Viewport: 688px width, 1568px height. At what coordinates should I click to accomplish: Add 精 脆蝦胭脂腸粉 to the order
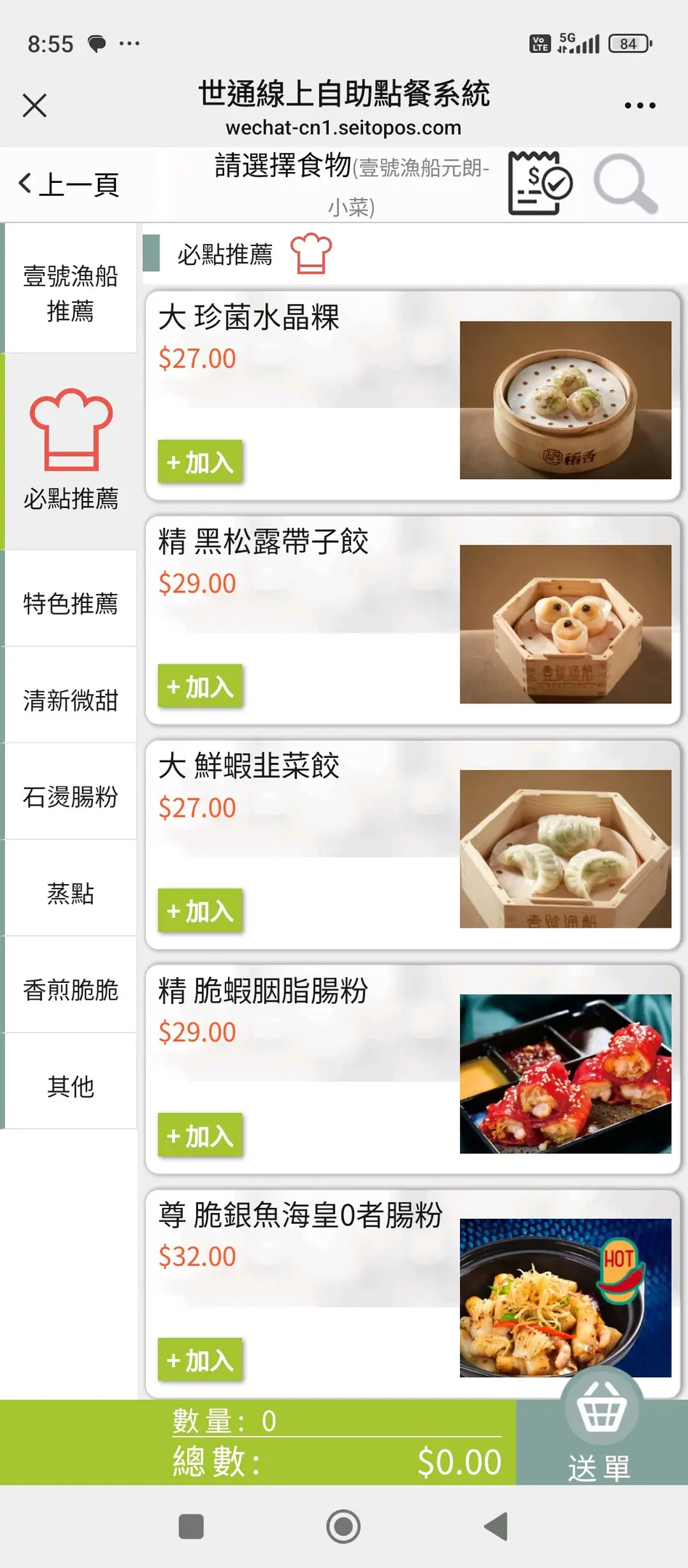[200, 1135]
